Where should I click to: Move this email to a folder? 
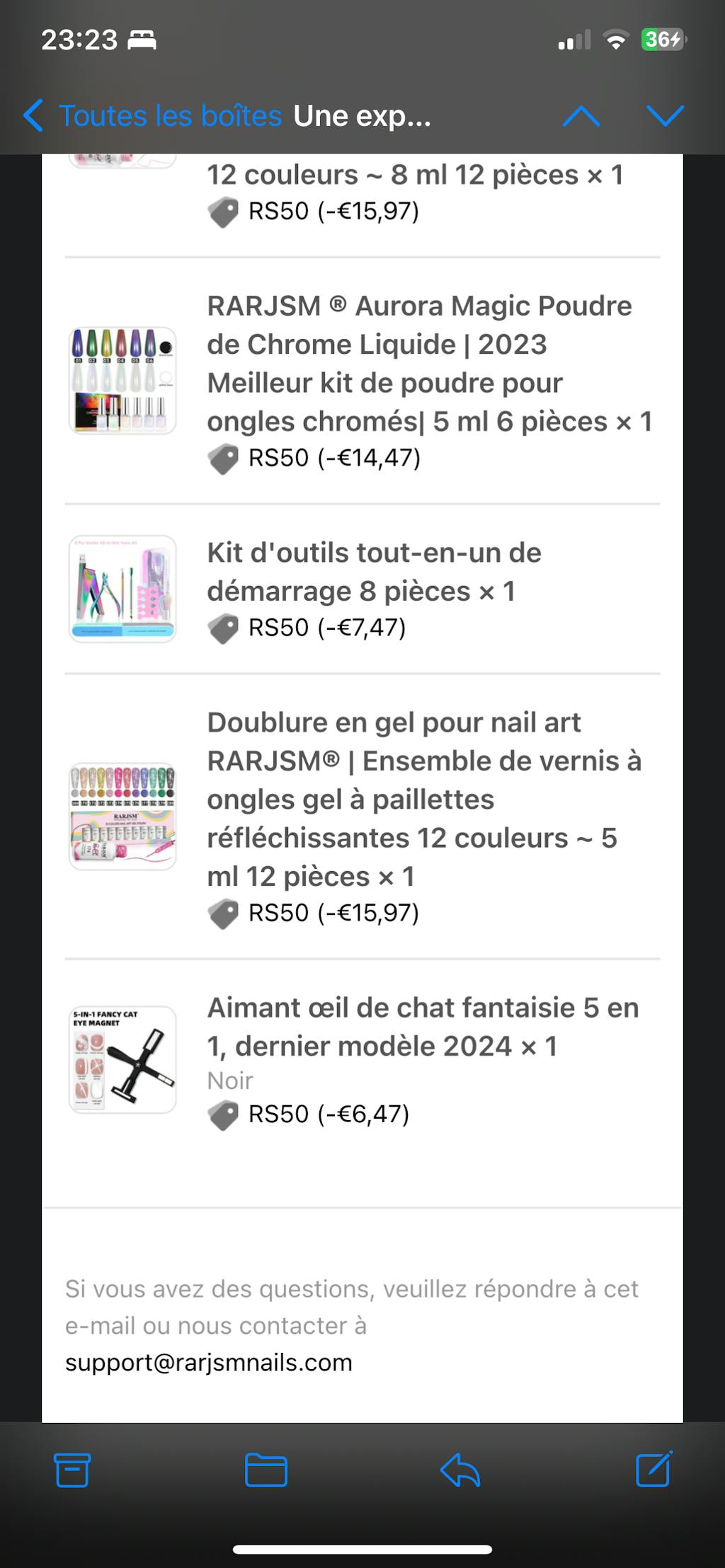pos(266,1470)
